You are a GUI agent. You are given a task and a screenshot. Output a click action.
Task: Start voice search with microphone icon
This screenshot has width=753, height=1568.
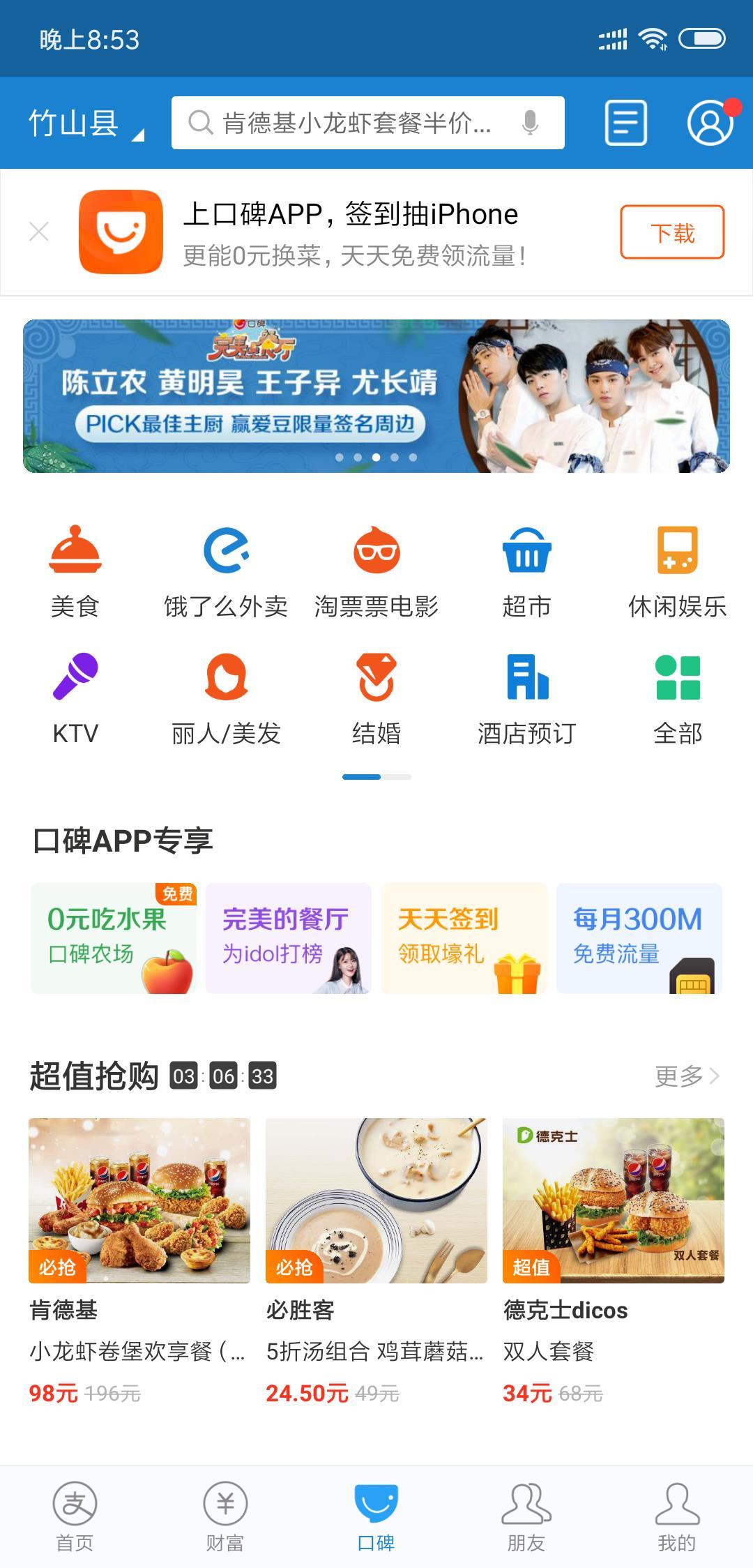point(530,123)
